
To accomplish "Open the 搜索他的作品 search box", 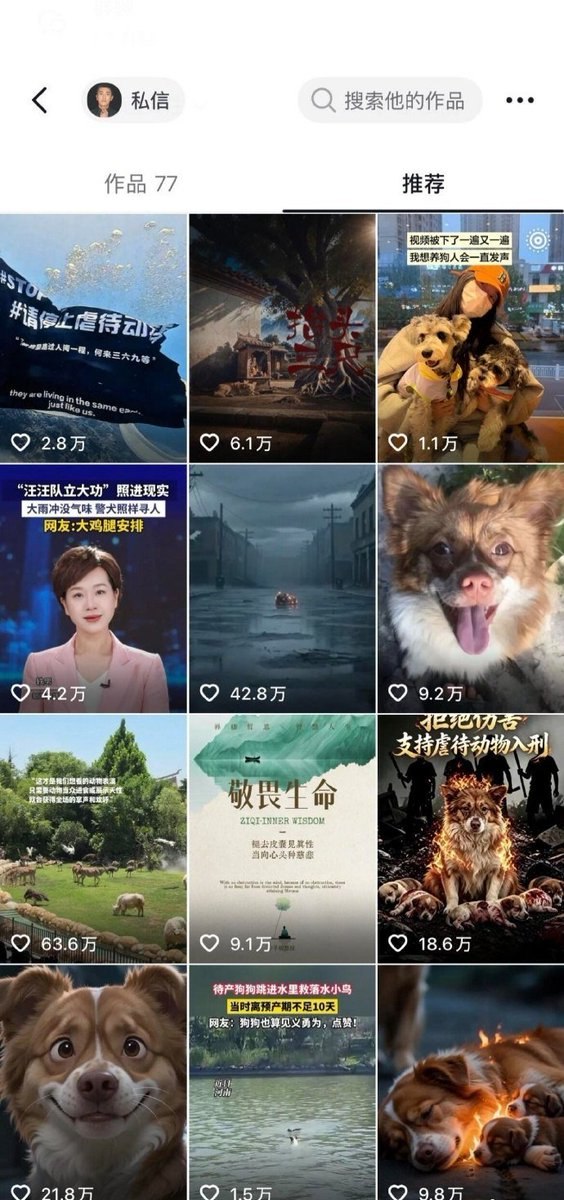I will point(390,100).
